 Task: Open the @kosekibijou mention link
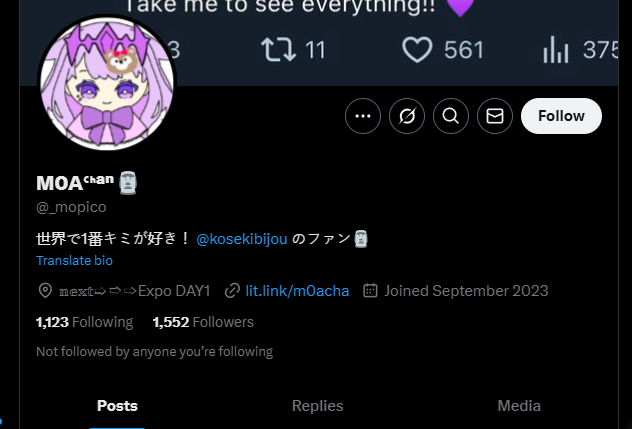pos(242,238)
